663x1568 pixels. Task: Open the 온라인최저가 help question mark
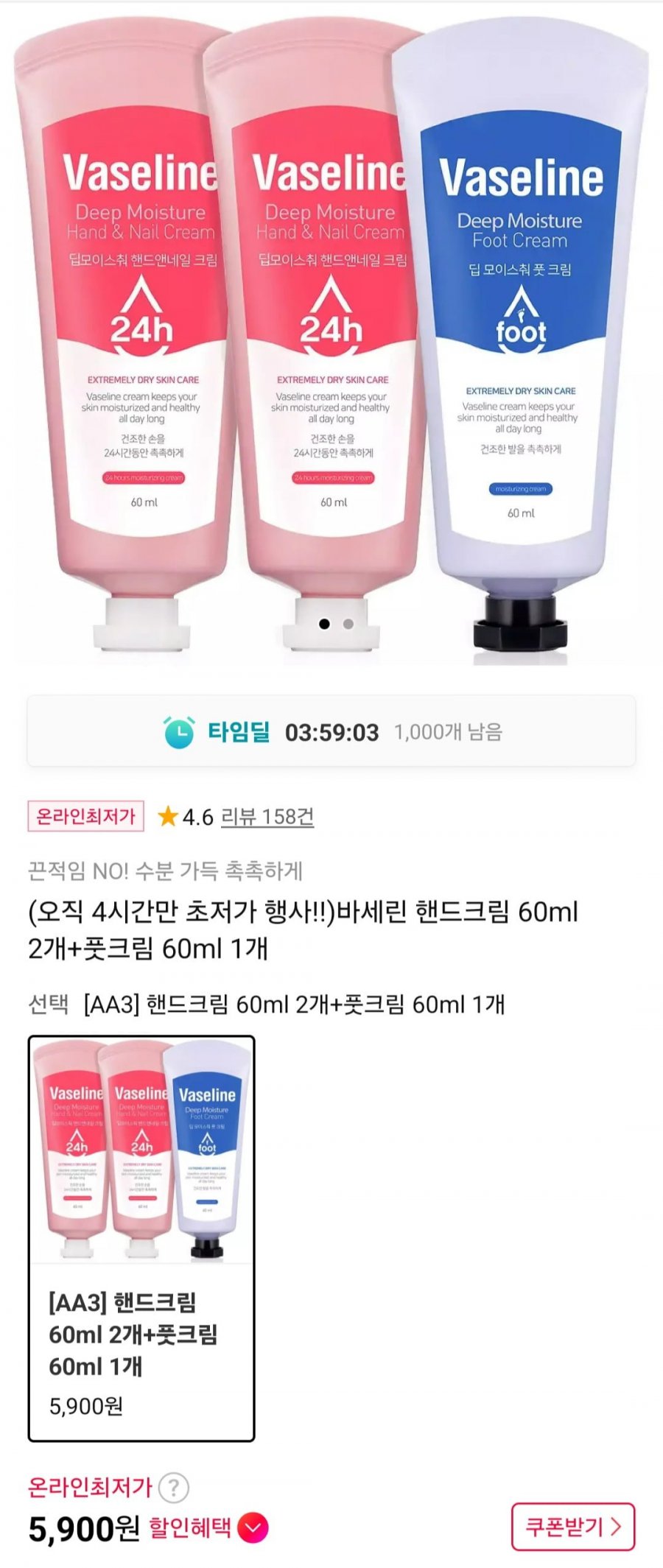pos(174,1488)
